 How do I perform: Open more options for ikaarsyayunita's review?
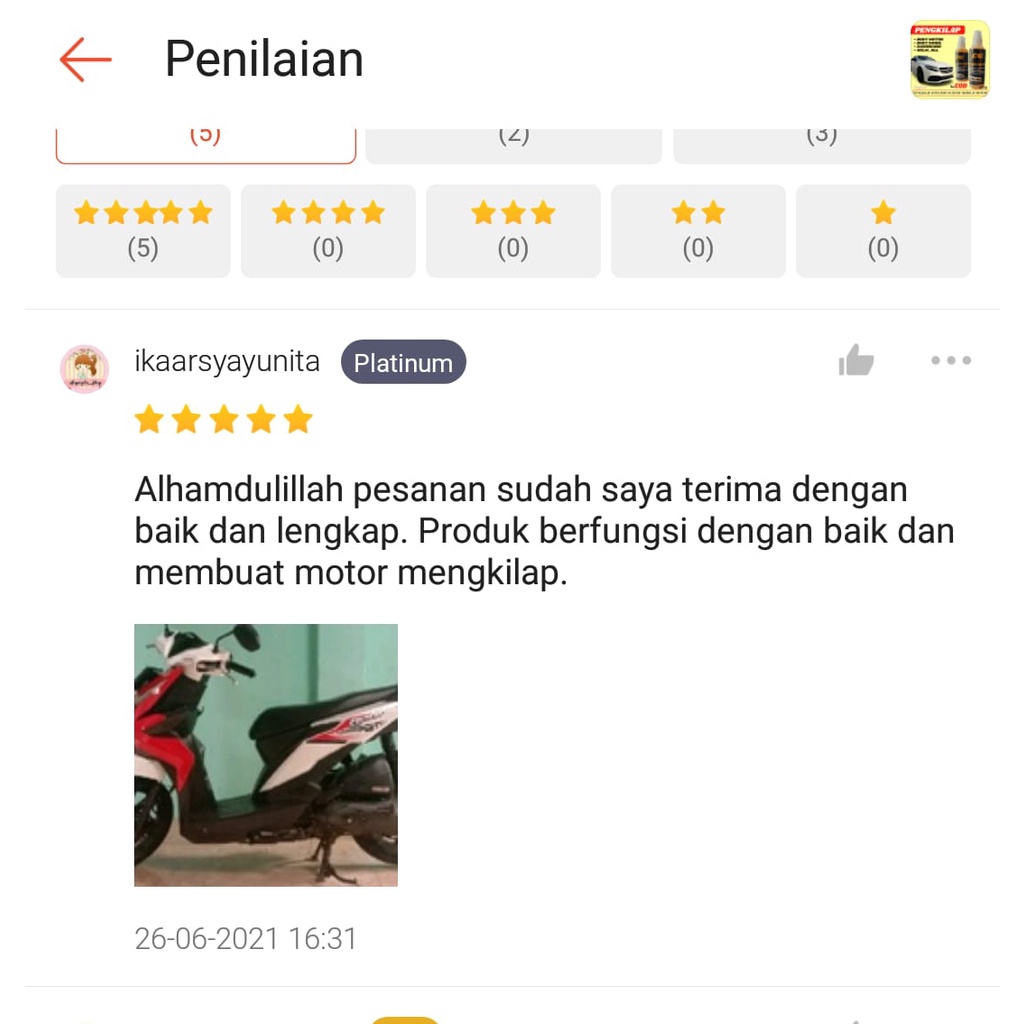pos(950,360)
